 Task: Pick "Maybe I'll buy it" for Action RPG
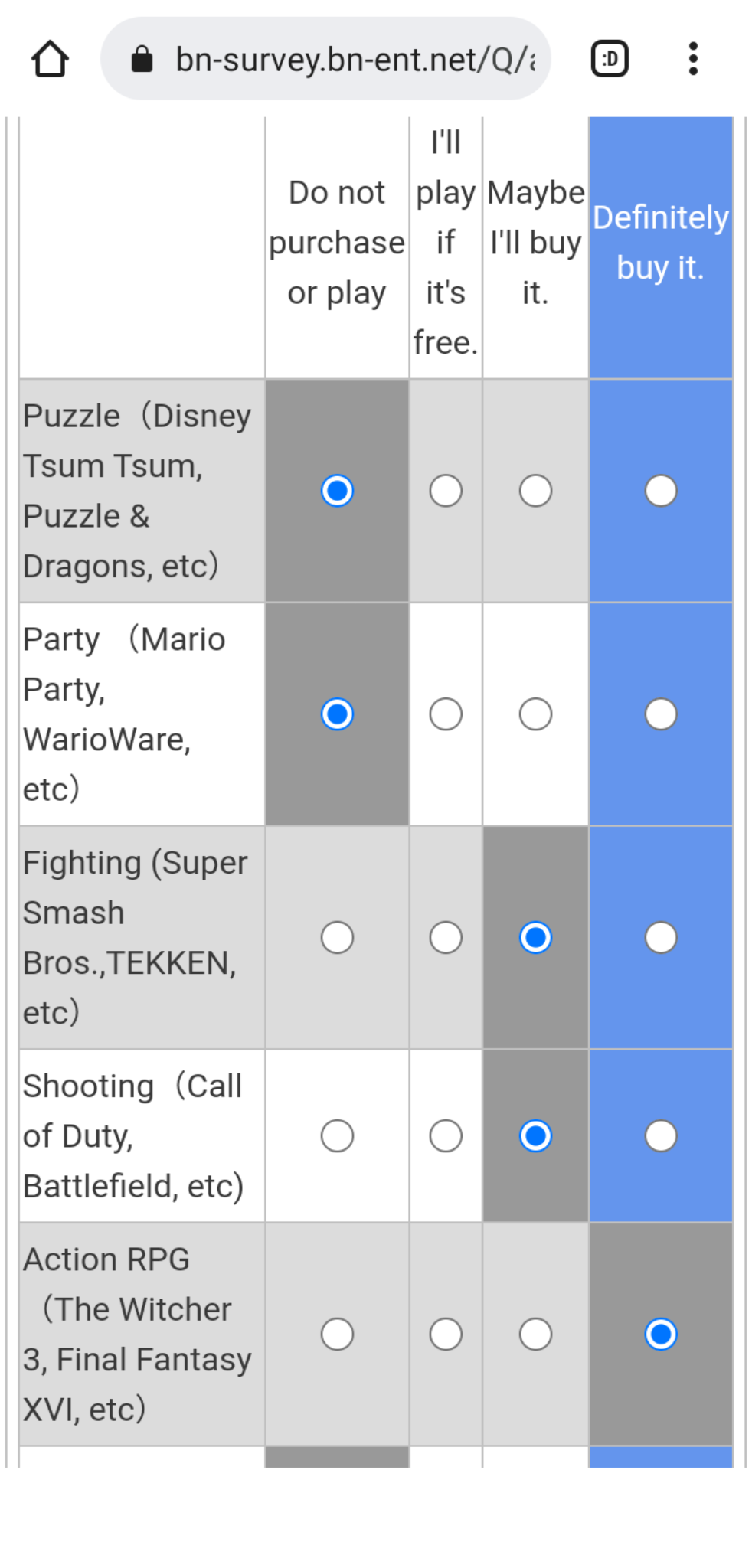pyautogui.click(x=535, y=1334)
